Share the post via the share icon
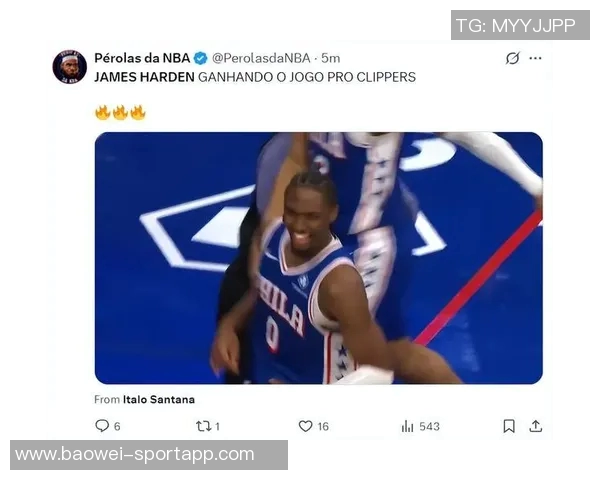This screenshot has width=600, height=480. point(536,426)
